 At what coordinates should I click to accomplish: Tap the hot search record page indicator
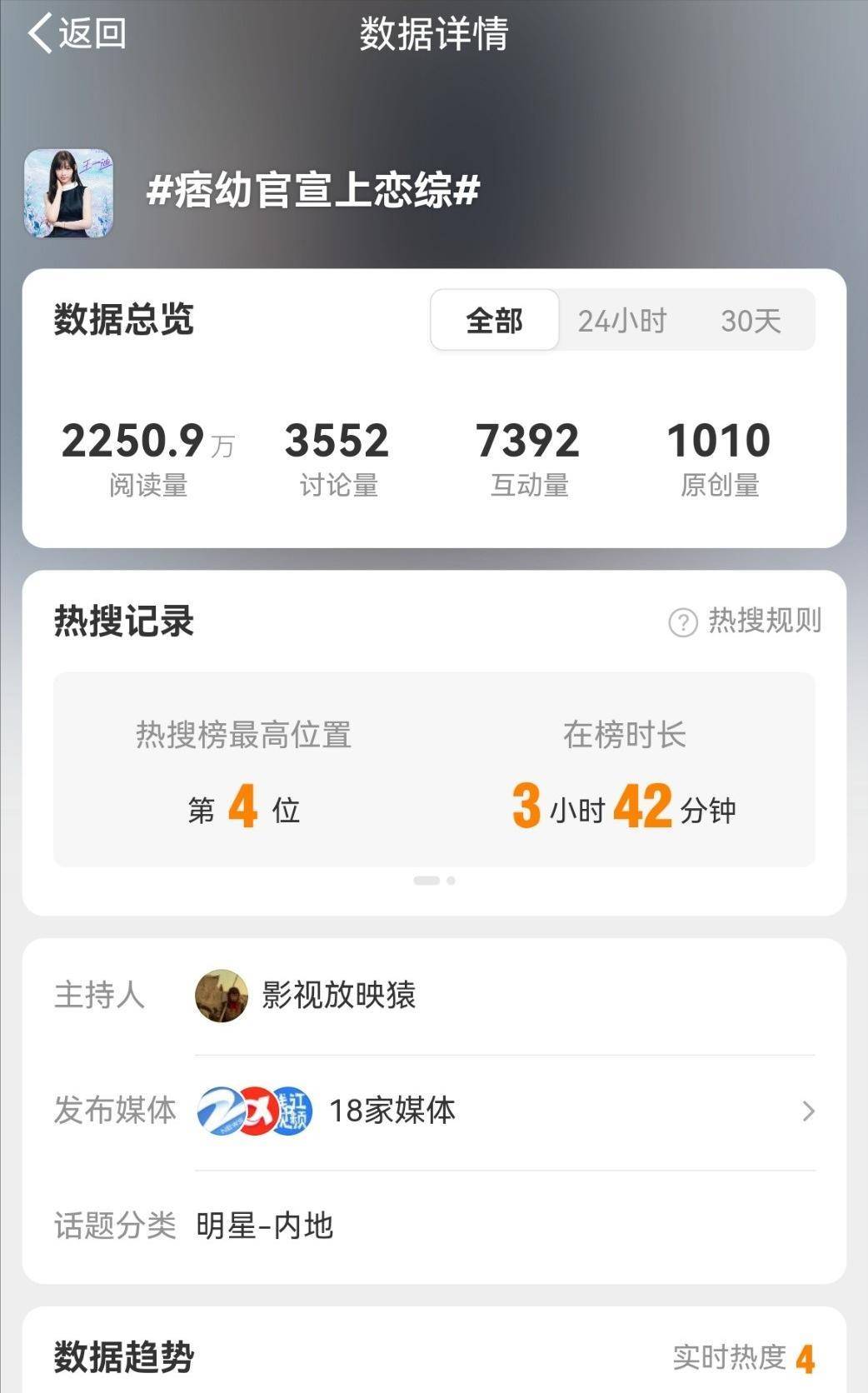[434, 881]
